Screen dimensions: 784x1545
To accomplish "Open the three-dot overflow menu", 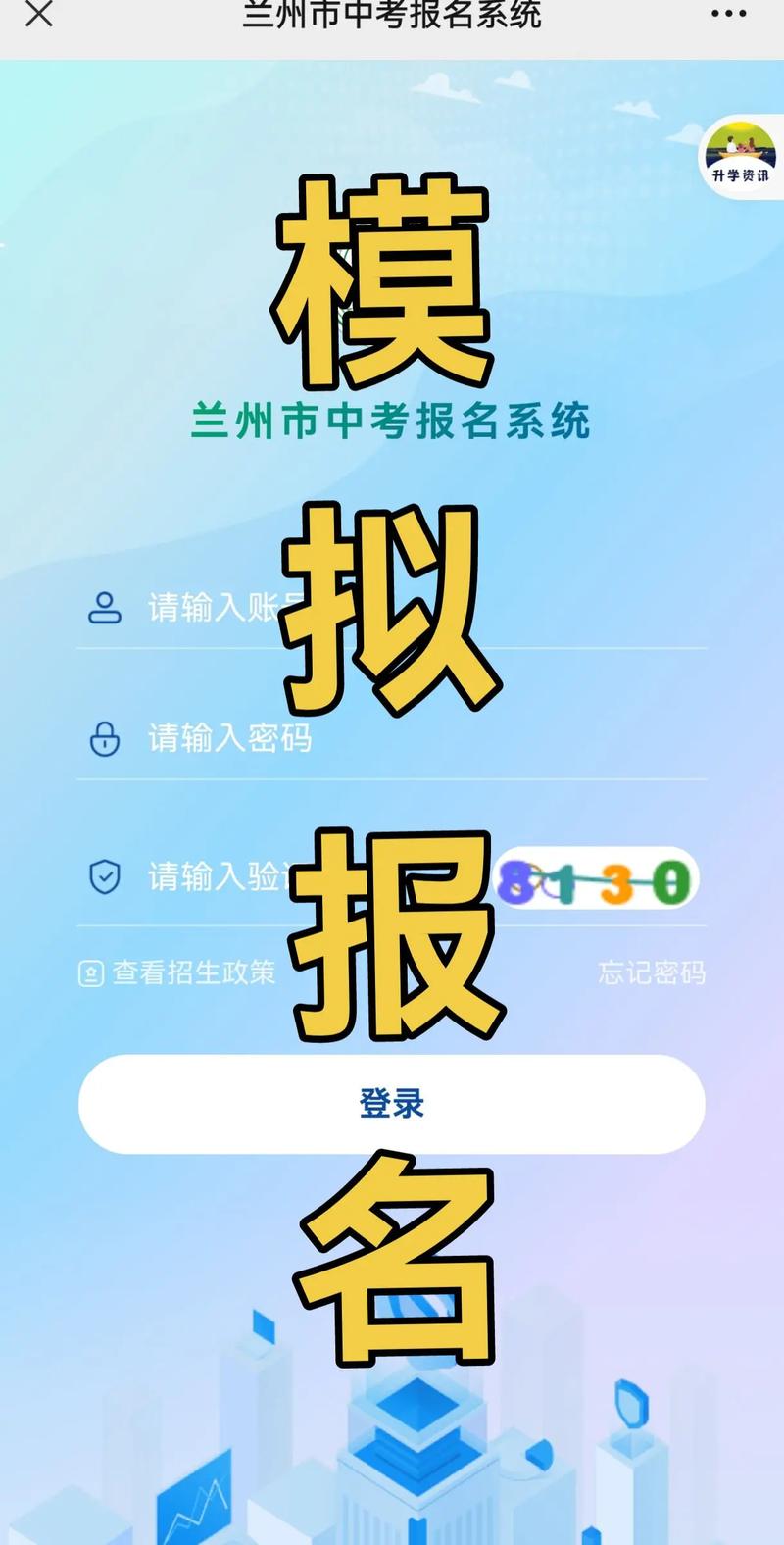I will pos(728,14).
